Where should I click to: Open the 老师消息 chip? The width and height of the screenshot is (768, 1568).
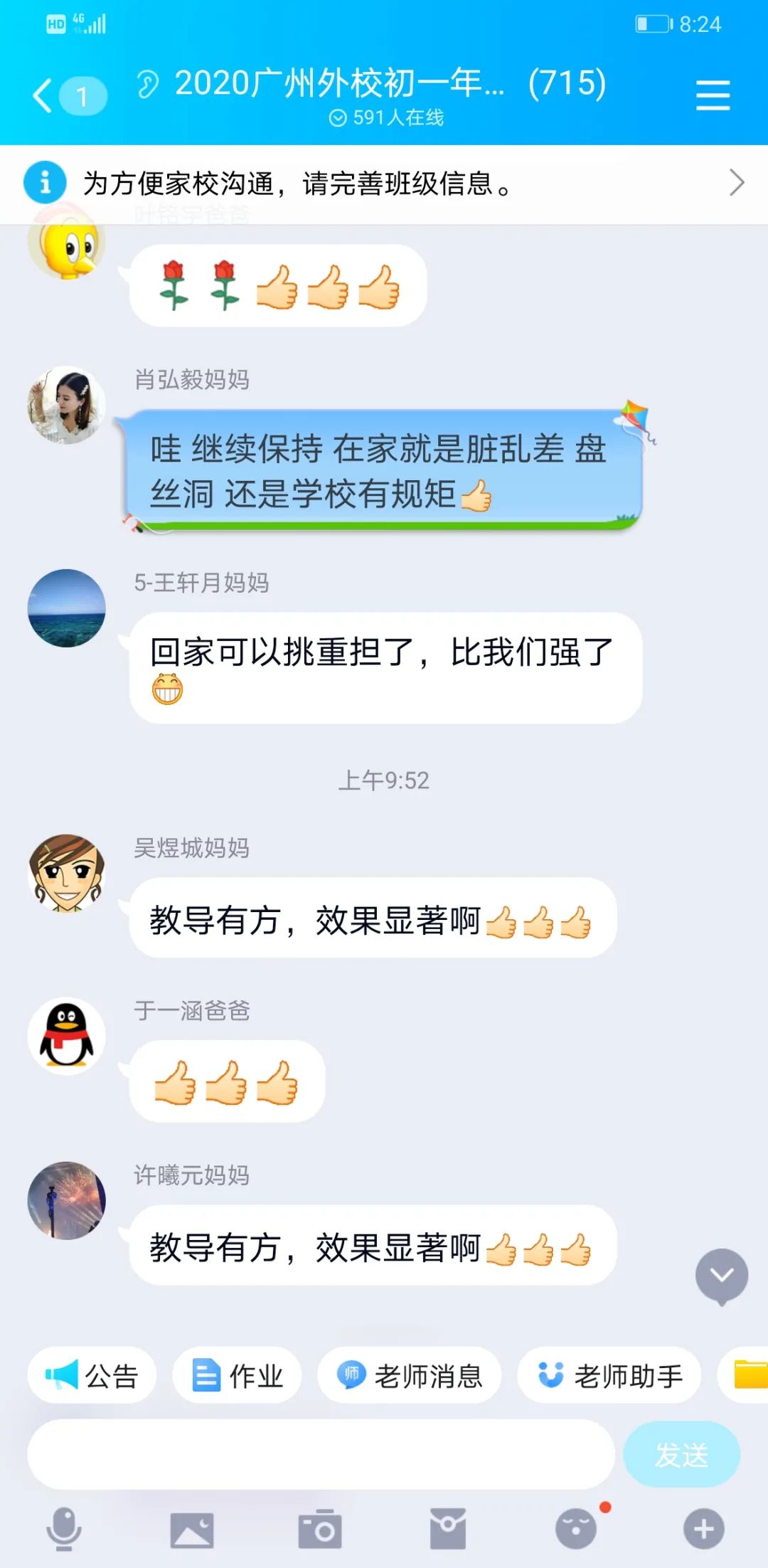(x=410, y=1375)
